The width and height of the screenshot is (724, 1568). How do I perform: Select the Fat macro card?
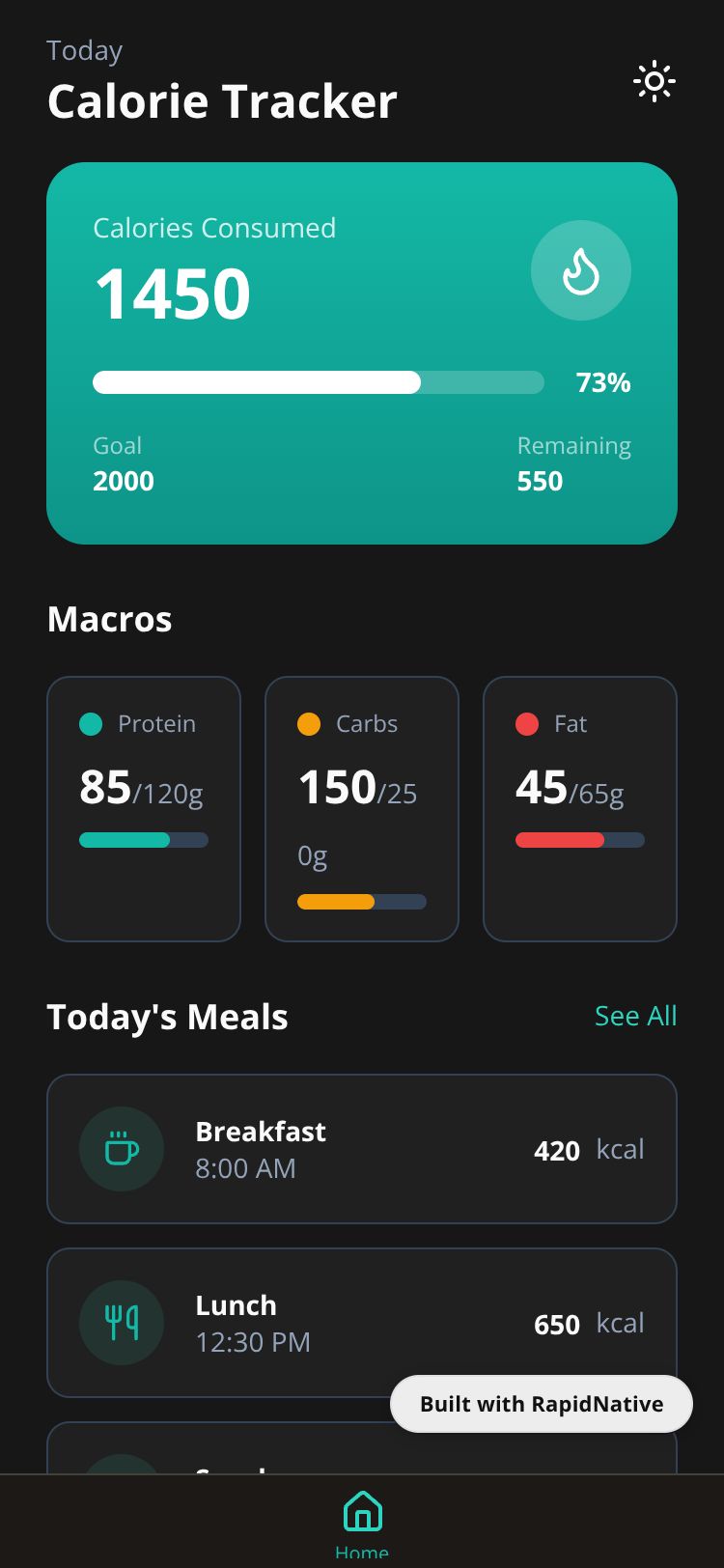579,808
